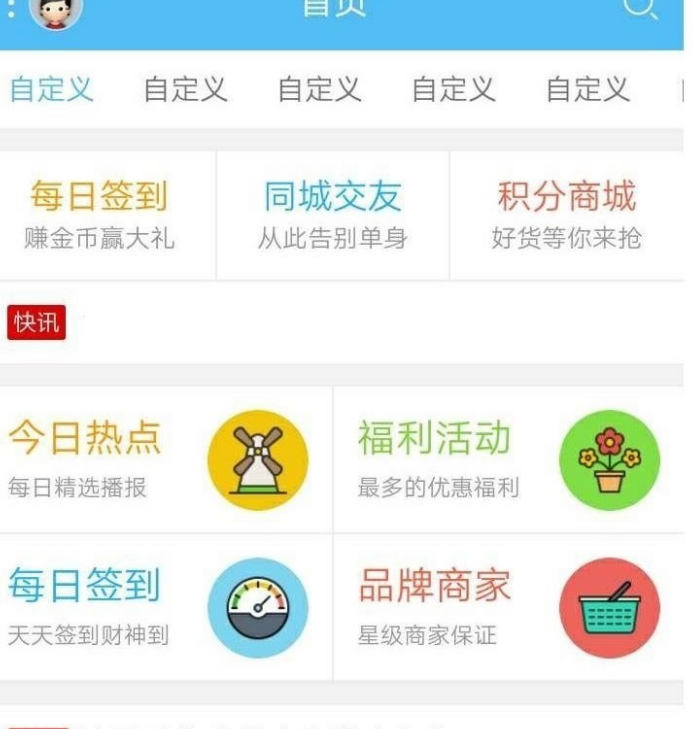Open 每日签到 with 赚金币赢大礼 subtitle
This screenshot has height=729, width=694.
tap(99, 215)
